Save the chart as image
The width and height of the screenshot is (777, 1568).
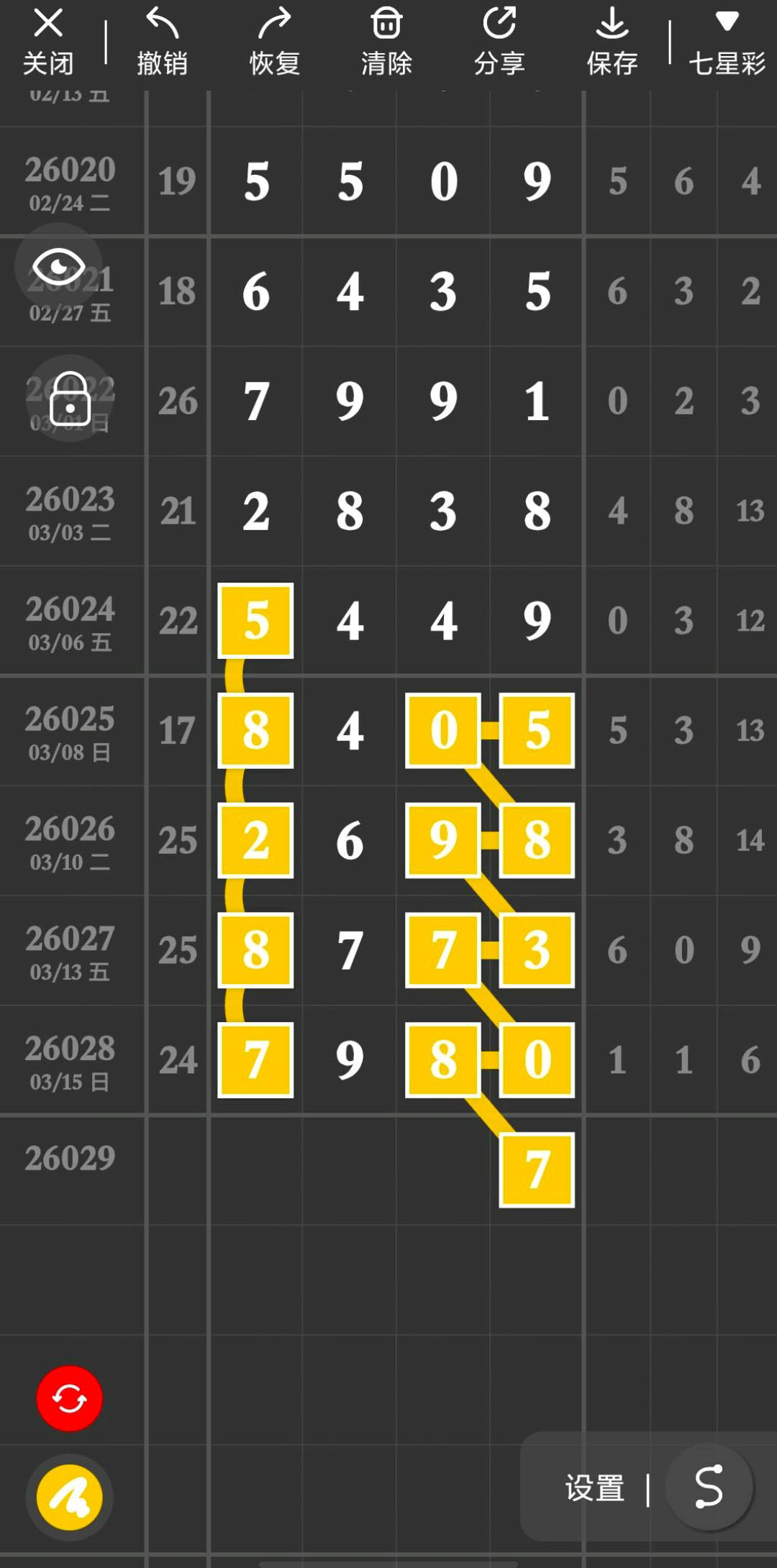(612, 42)
